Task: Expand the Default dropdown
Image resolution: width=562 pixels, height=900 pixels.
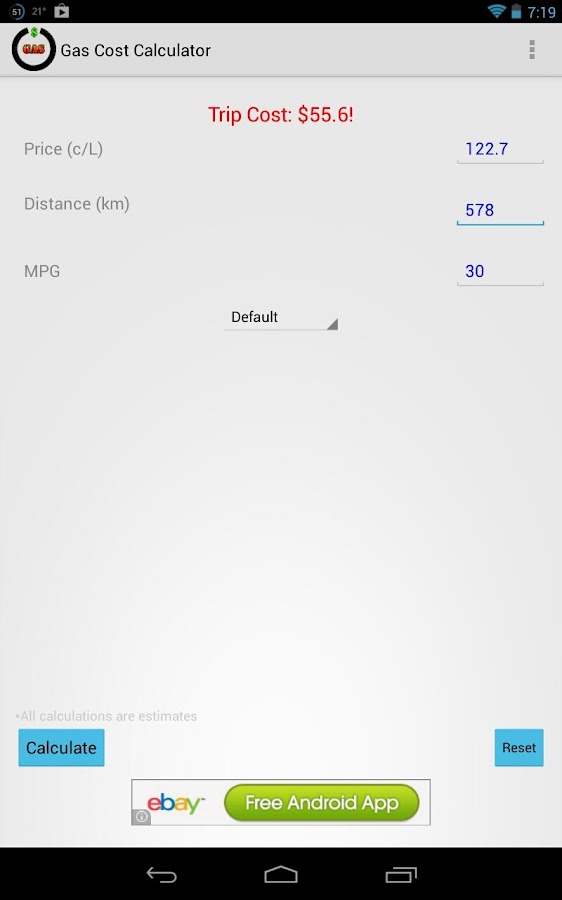Action: (x=281, y=317)
